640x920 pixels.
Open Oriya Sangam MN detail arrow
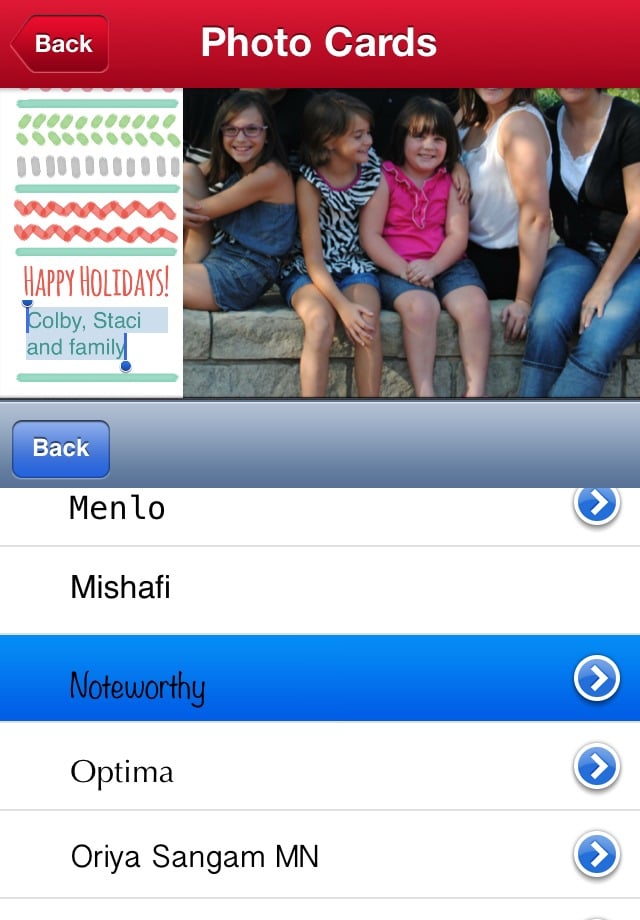[596, 855]
